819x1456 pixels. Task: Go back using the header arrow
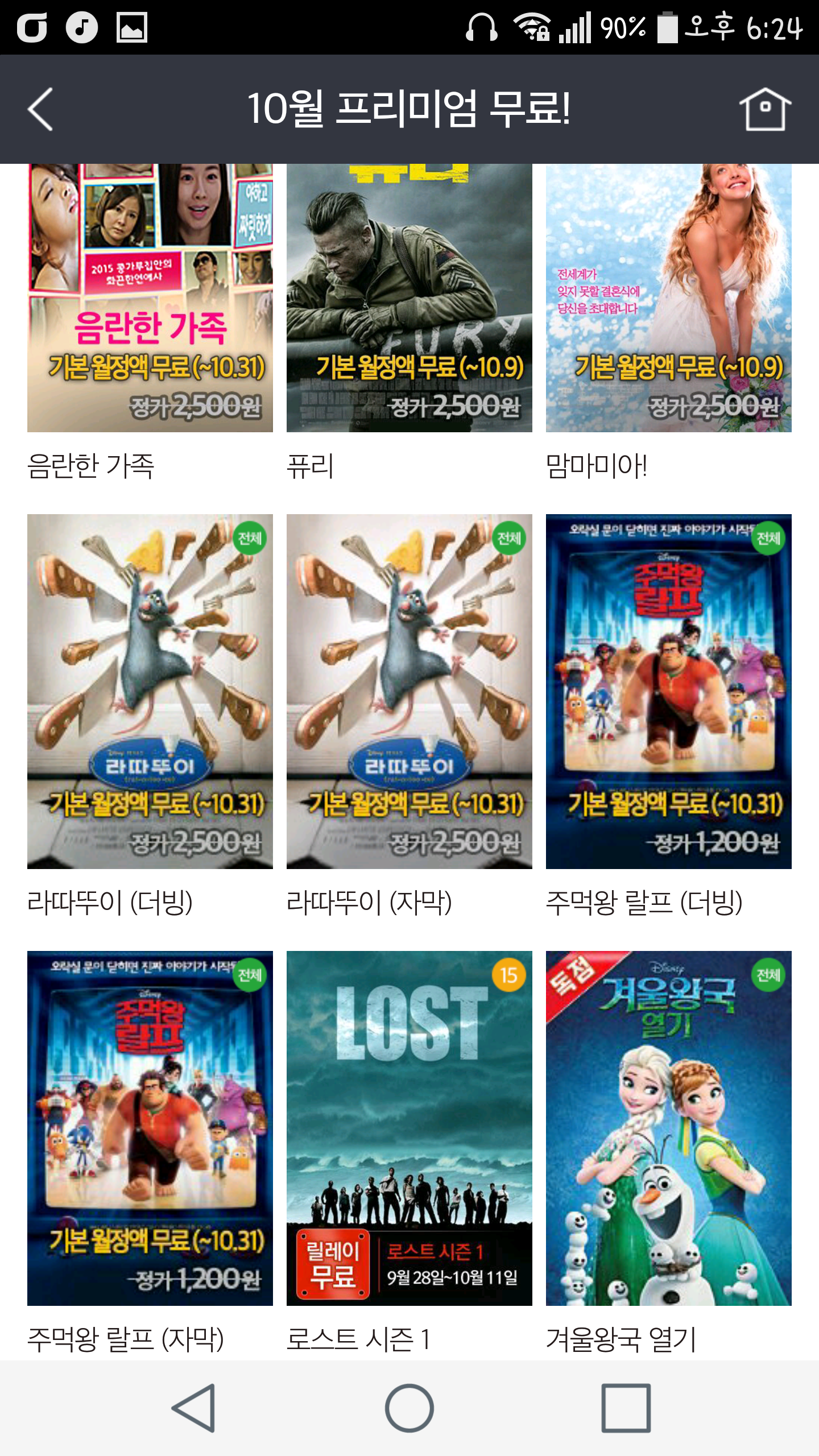click(x=40, y=109)
